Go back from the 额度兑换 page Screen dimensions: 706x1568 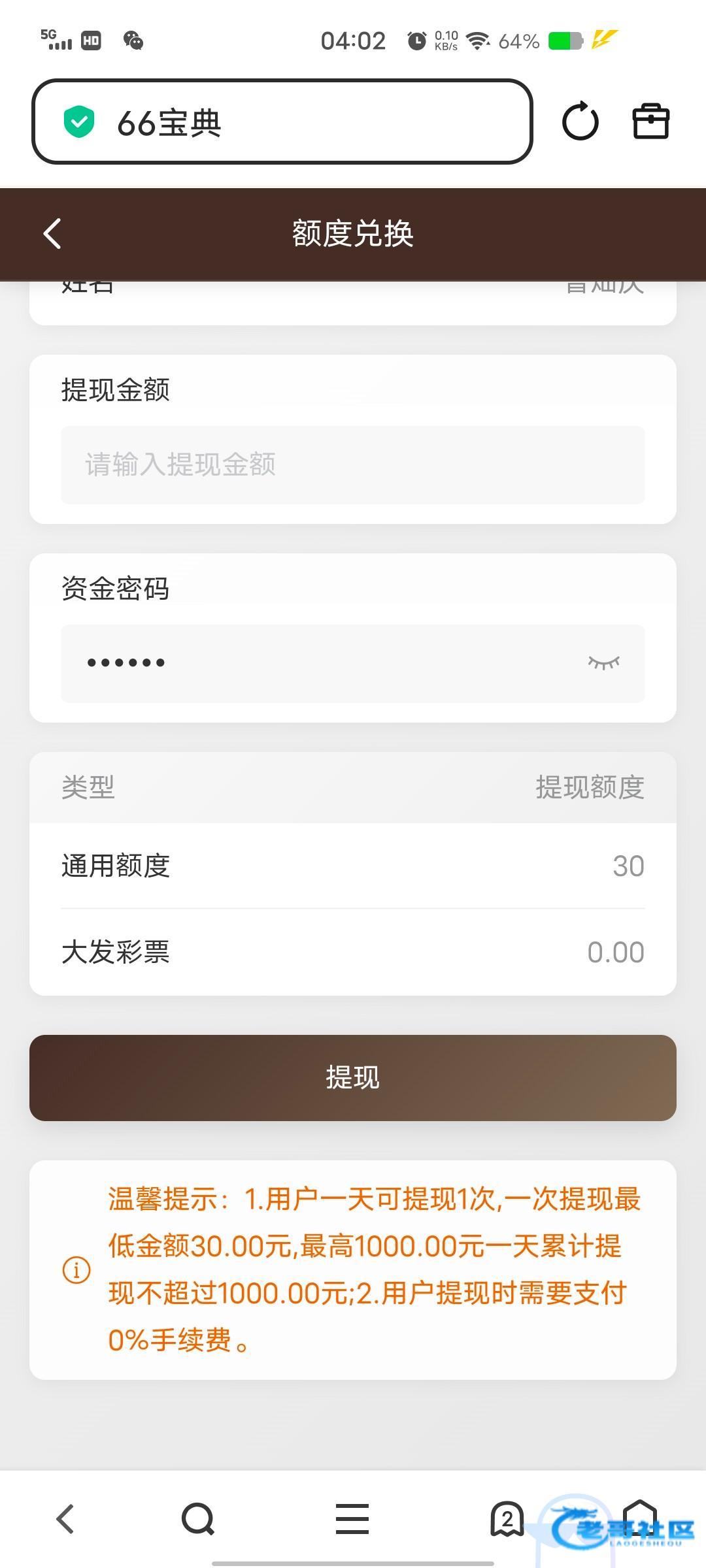point(52,234)
